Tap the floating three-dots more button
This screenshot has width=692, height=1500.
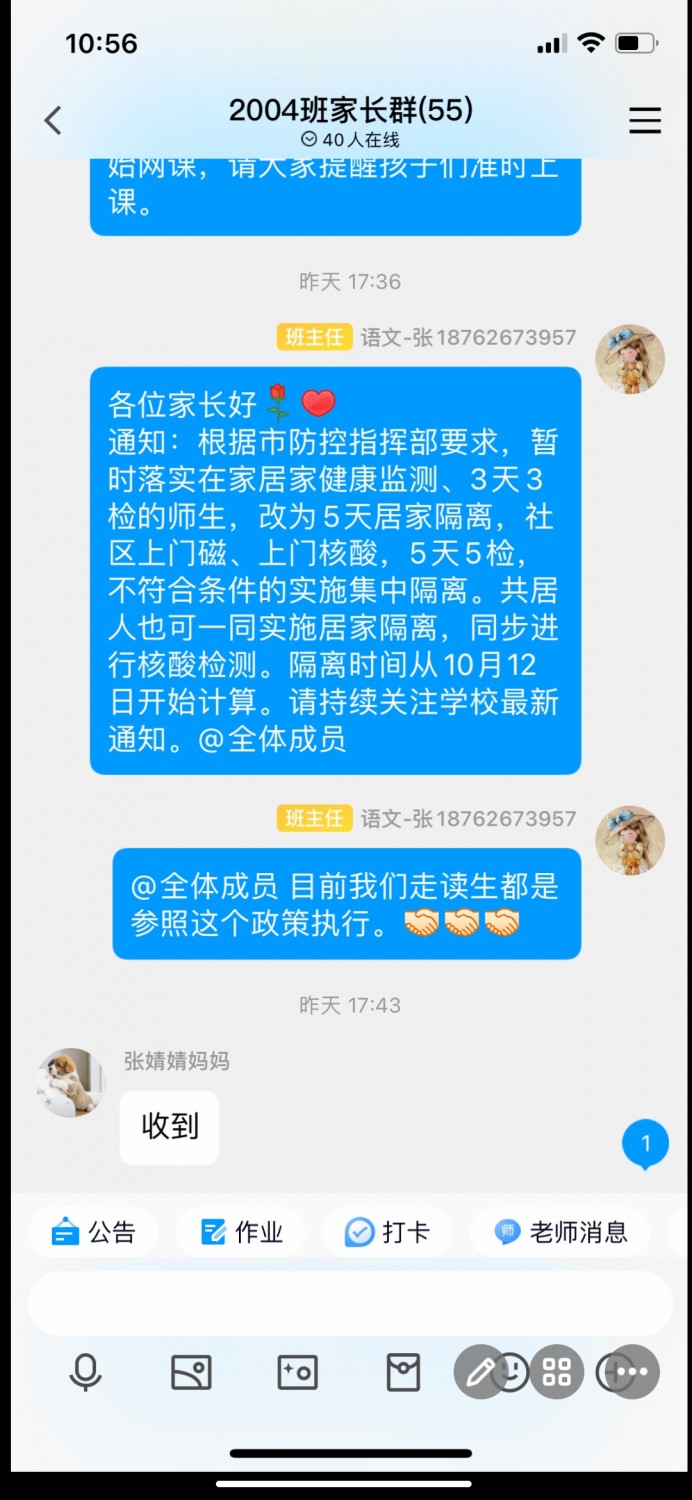point(633,1373)
